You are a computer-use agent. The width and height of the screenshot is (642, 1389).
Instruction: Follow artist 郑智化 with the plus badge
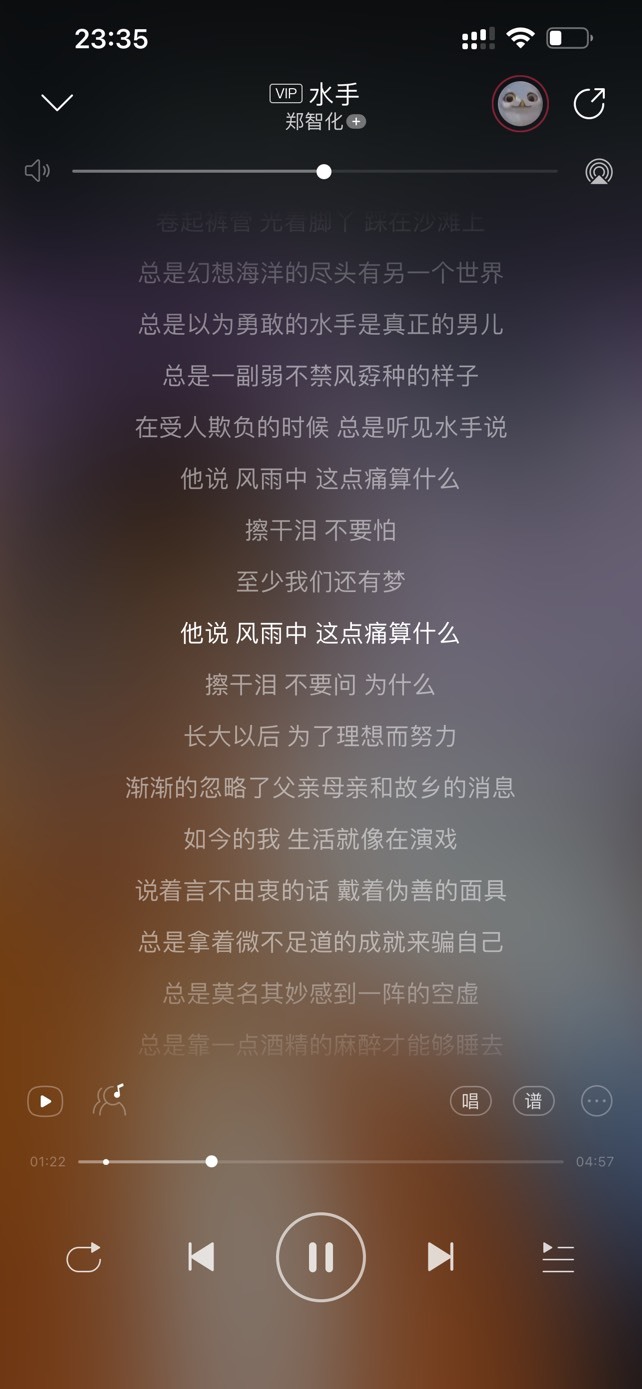click(356, 122)
